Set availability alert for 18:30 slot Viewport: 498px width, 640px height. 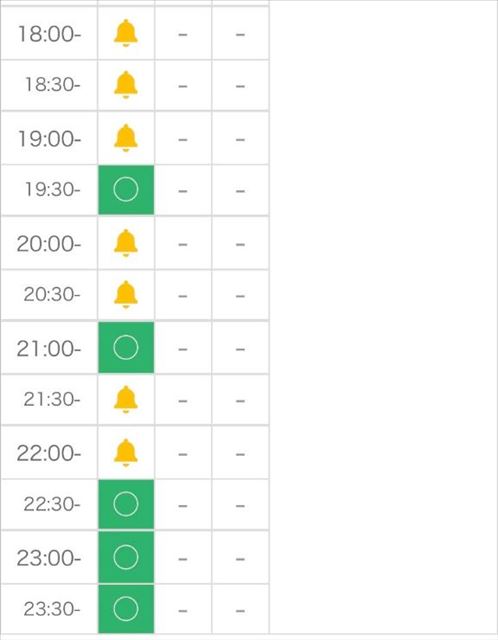[x=126, y=85]
